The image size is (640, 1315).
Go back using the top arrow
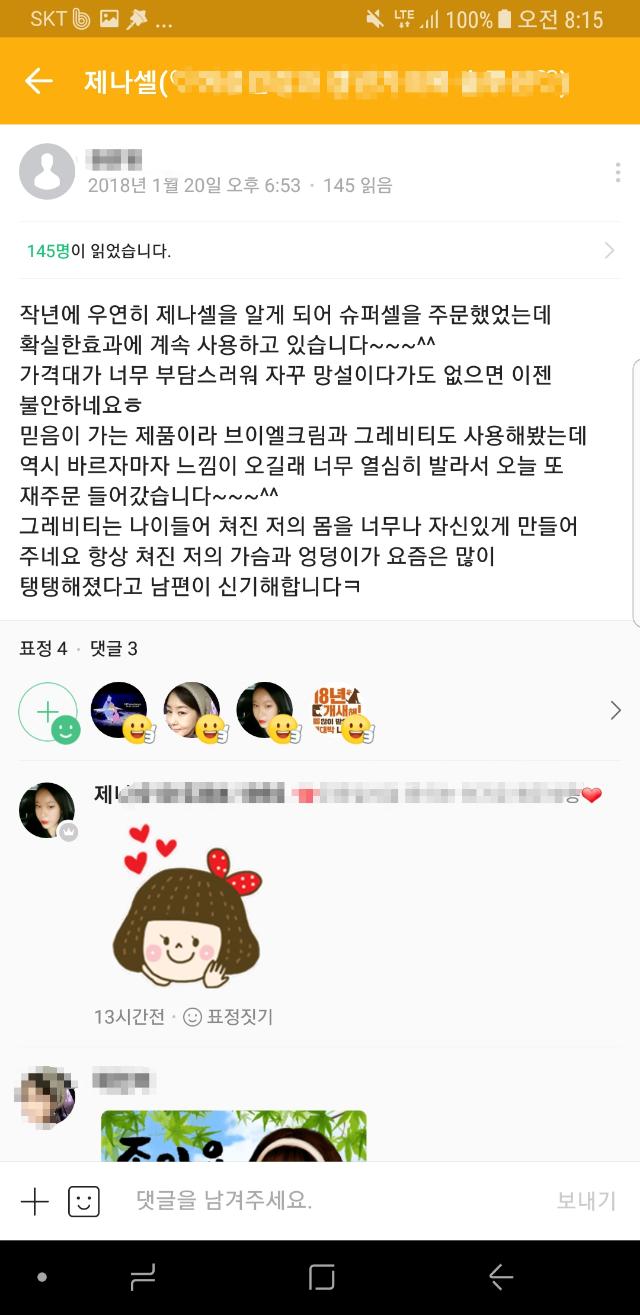coord(38,81)
